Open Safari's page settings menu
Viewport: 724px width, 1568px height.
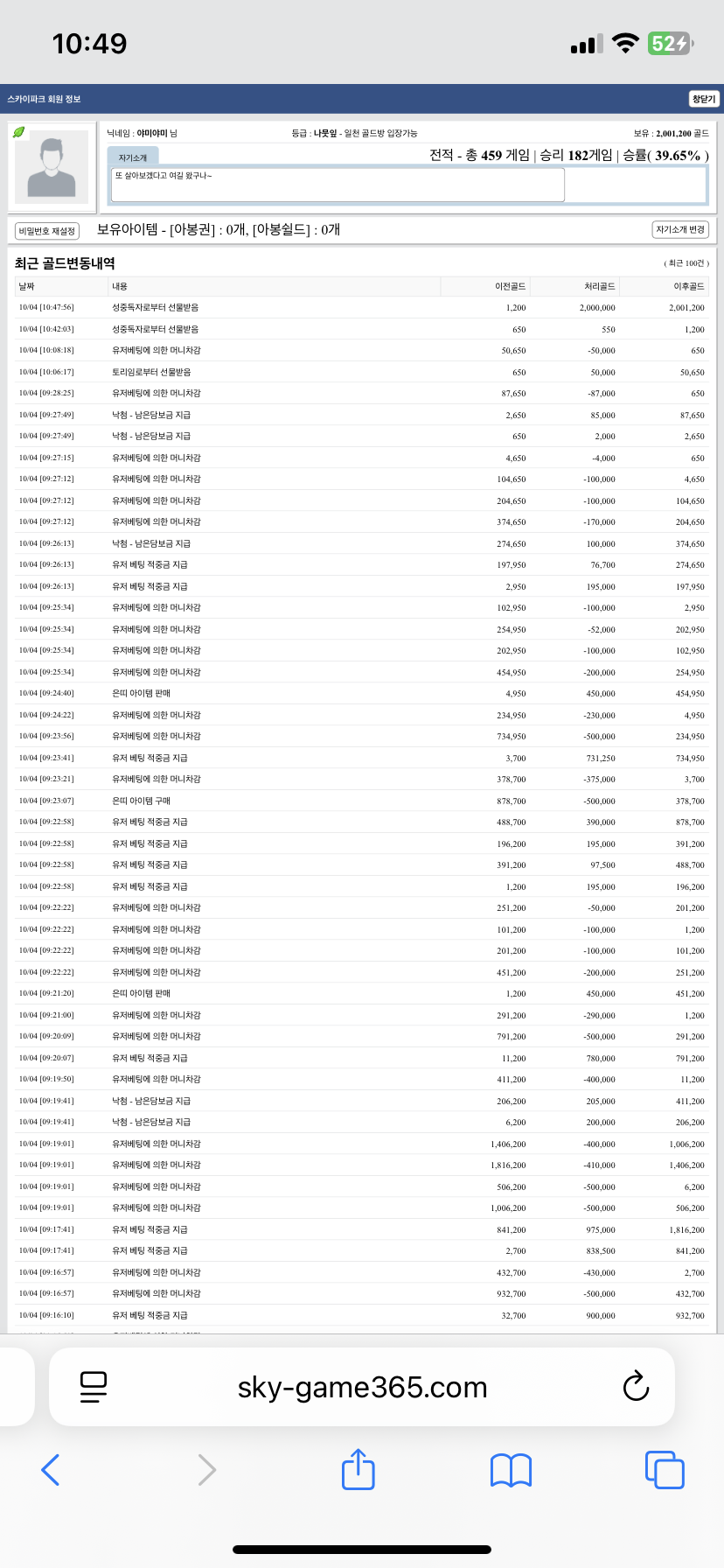point(94,1387)
